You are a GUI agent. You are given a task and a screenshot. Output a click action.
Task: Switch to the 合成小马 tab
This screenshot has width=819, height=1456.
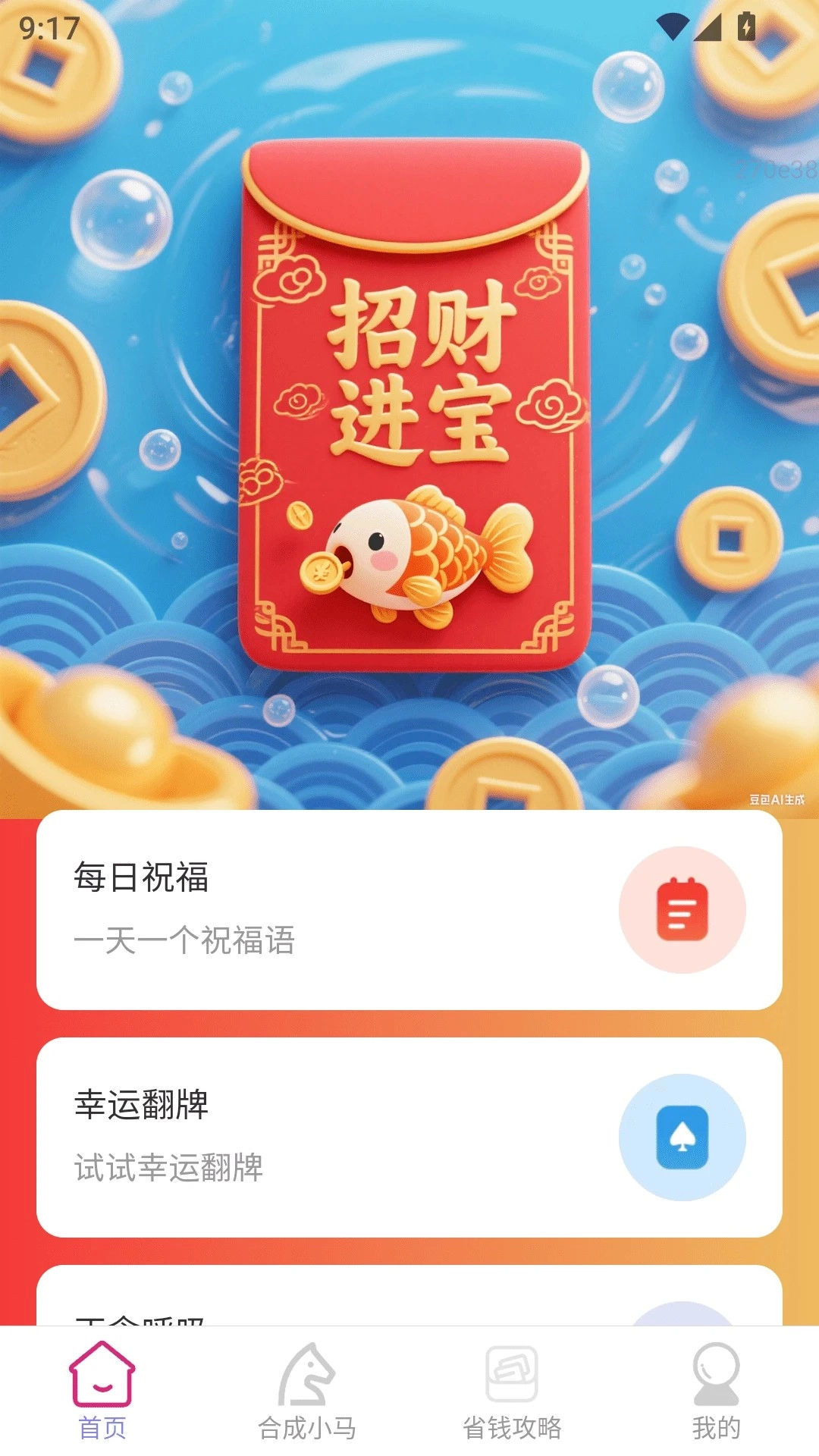(x=306, y=1424)
